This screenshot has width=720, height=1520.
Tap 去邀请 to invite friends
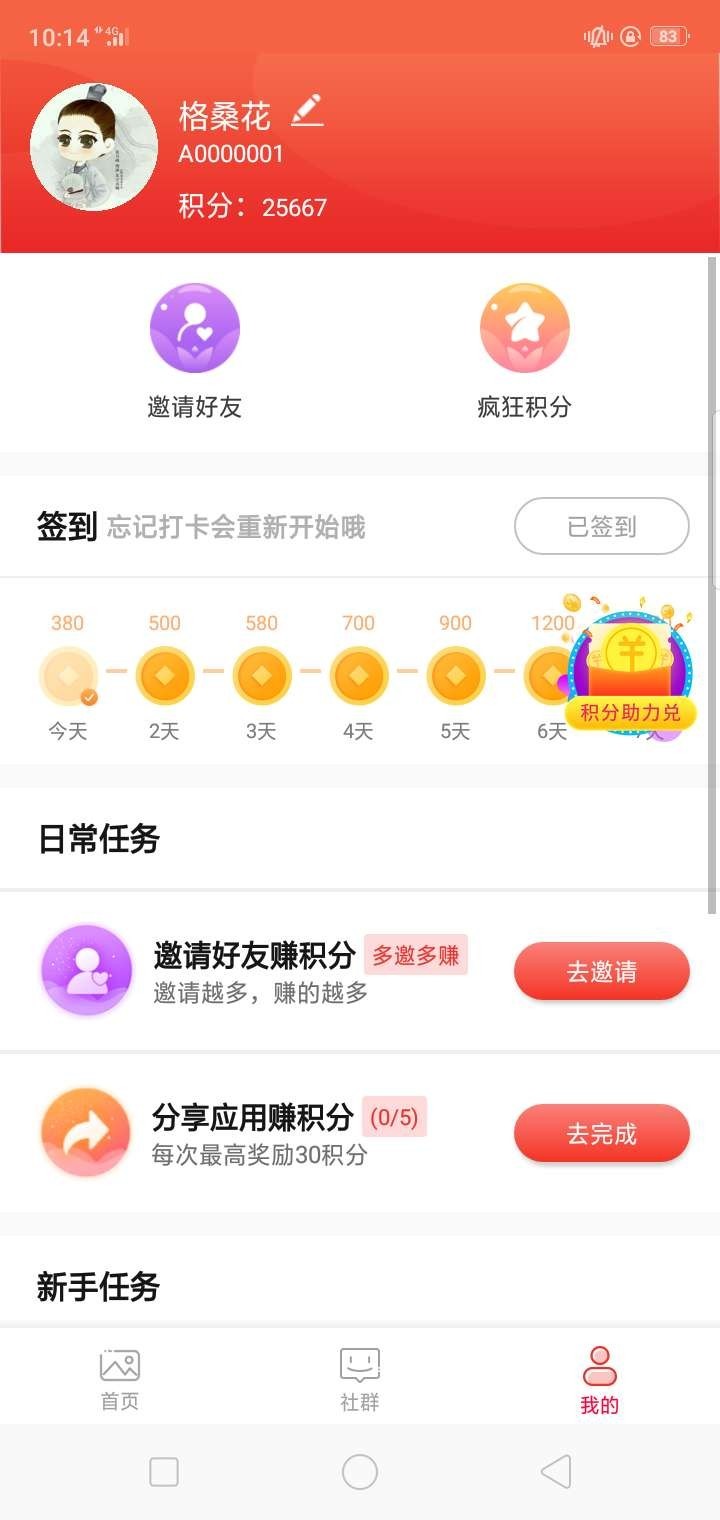click(601, 970)
